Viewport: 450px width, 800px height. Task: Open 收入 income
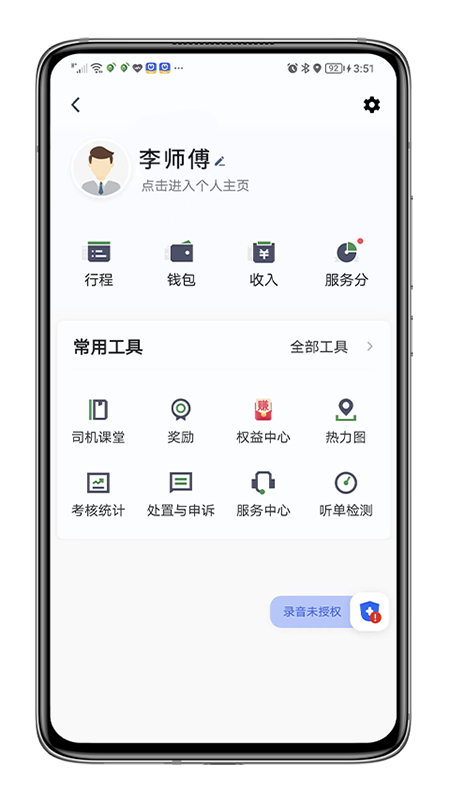(x=264, y=264)
